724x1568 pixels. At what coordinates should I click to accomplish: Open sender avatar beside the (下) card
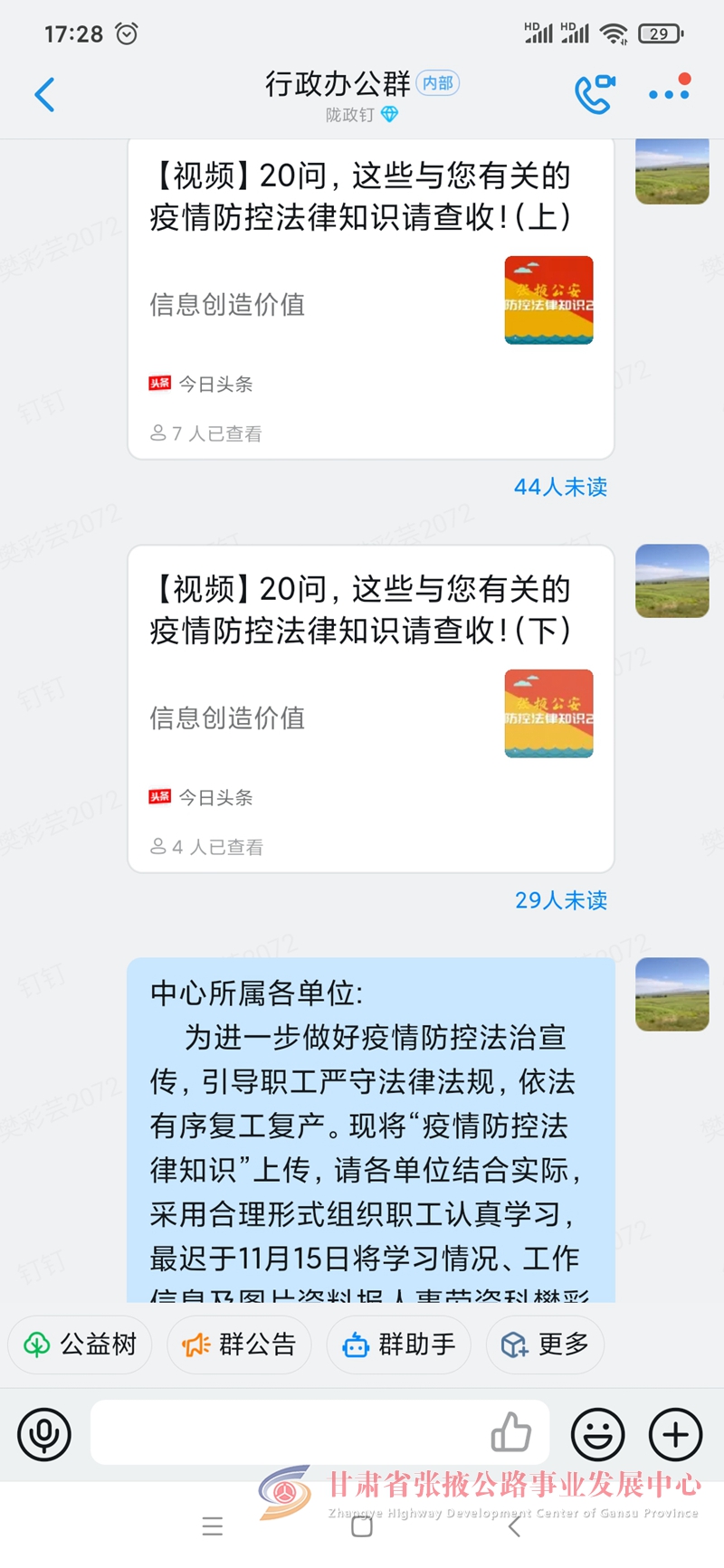click(672, 581)
